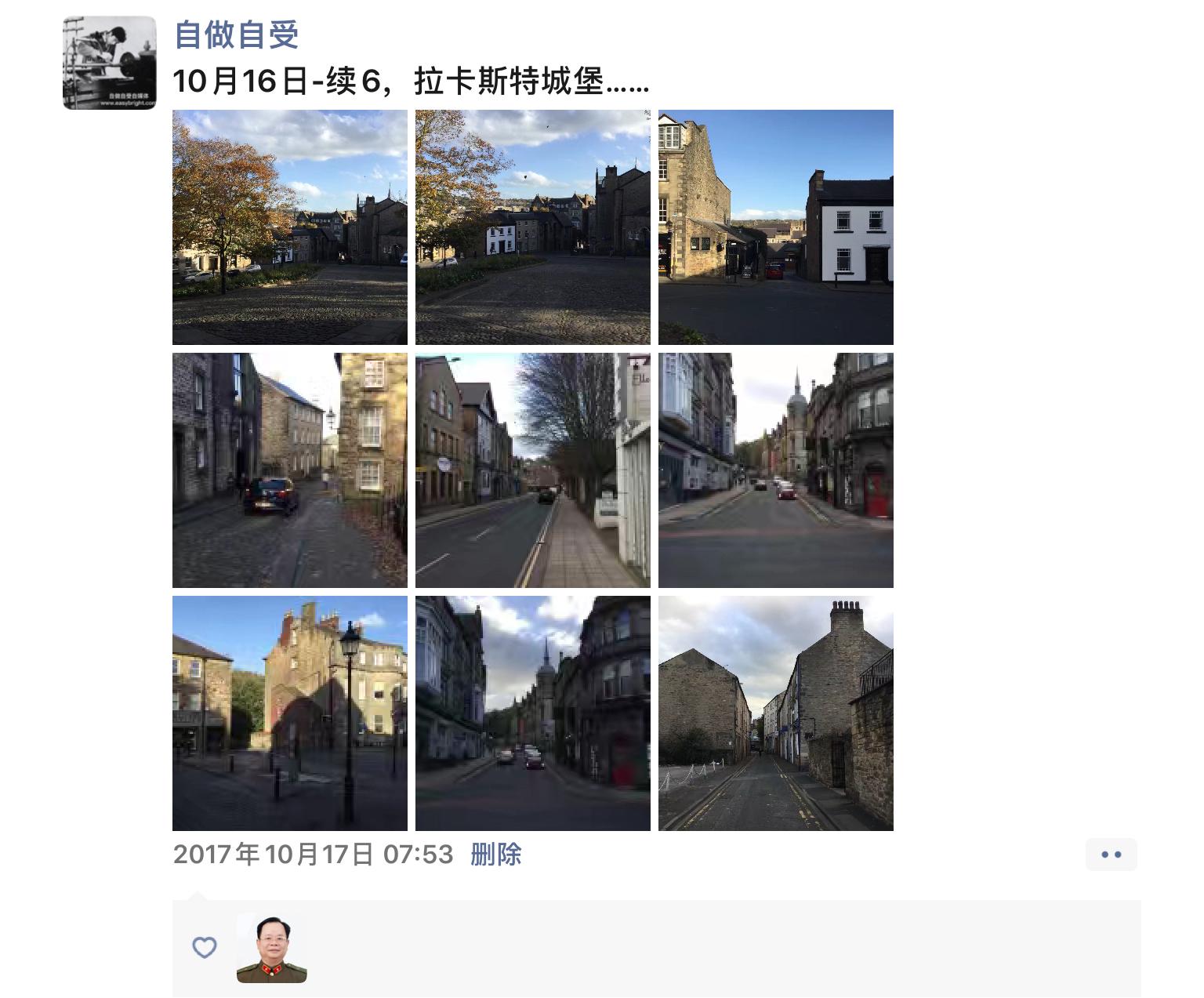Screen dimensions: 1204x998
Task: Open photo of narrow lane with chimneys
Action: coord(776,713)
